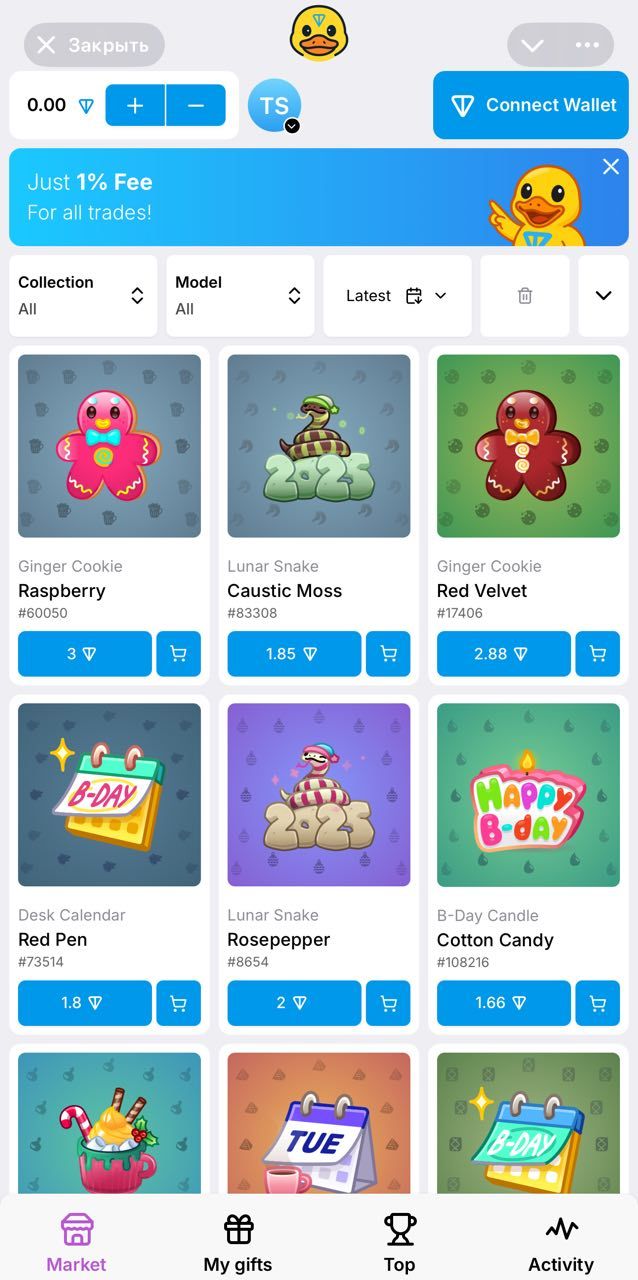Open the Model filter dropdown
Screen dimensions: 638x1280
point(240,296)
